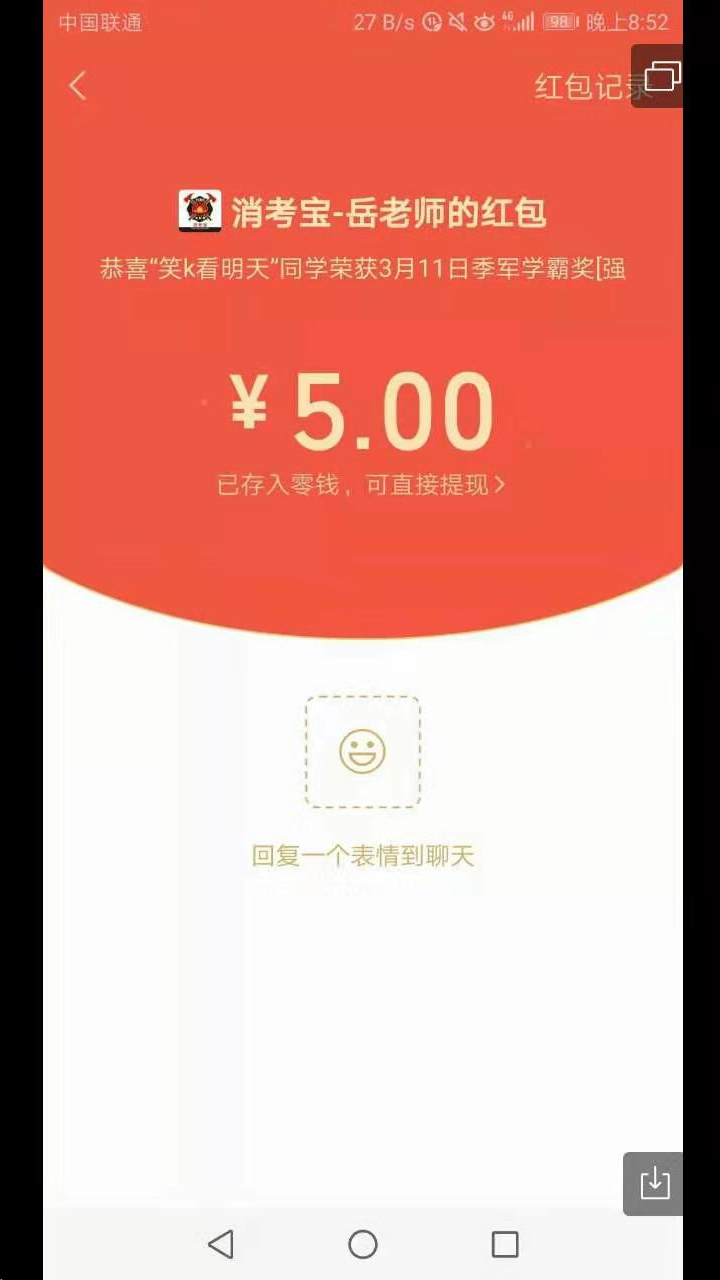Tap system back triangle button
720x1280 pixels.
click(221, 1244)
